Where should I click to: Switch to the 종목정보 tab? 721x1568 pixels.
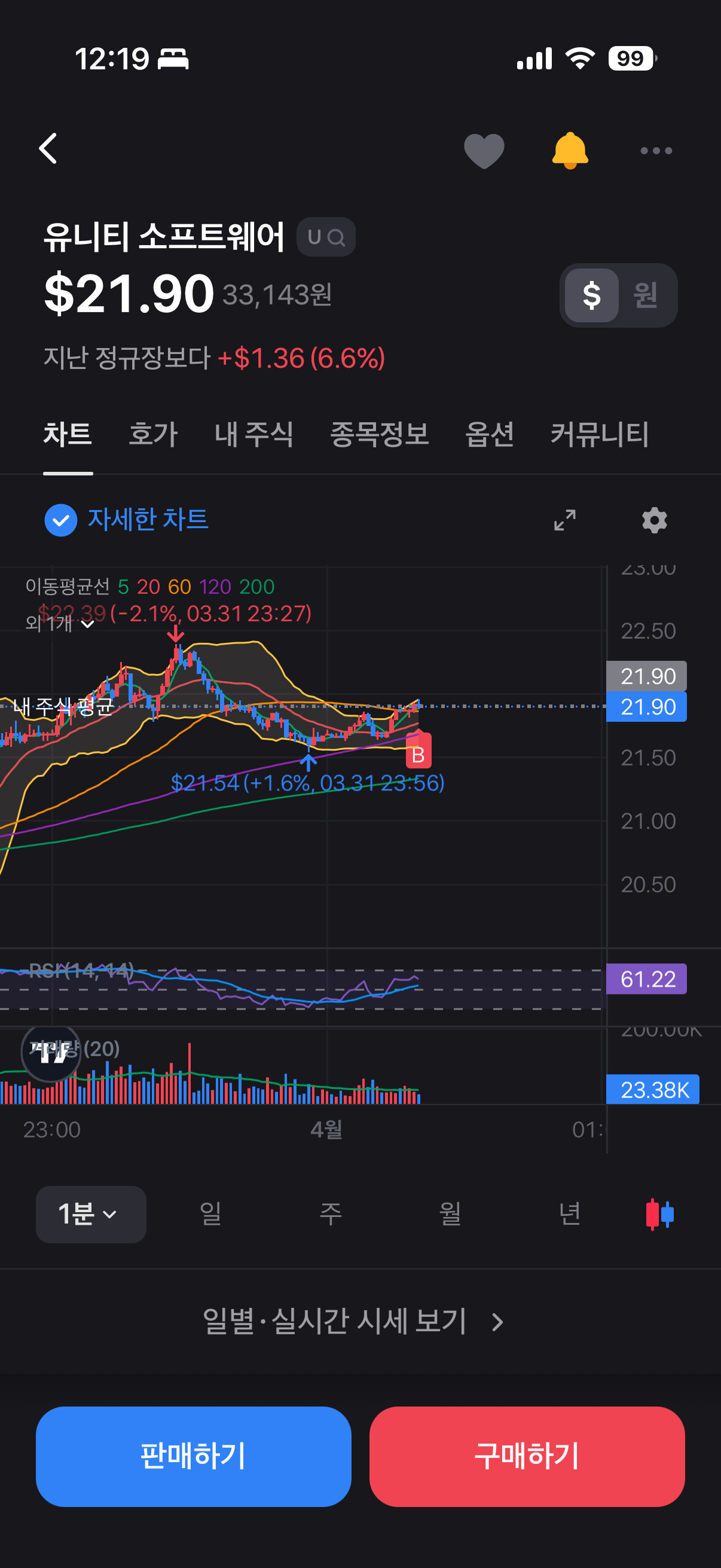click(380, 435)
